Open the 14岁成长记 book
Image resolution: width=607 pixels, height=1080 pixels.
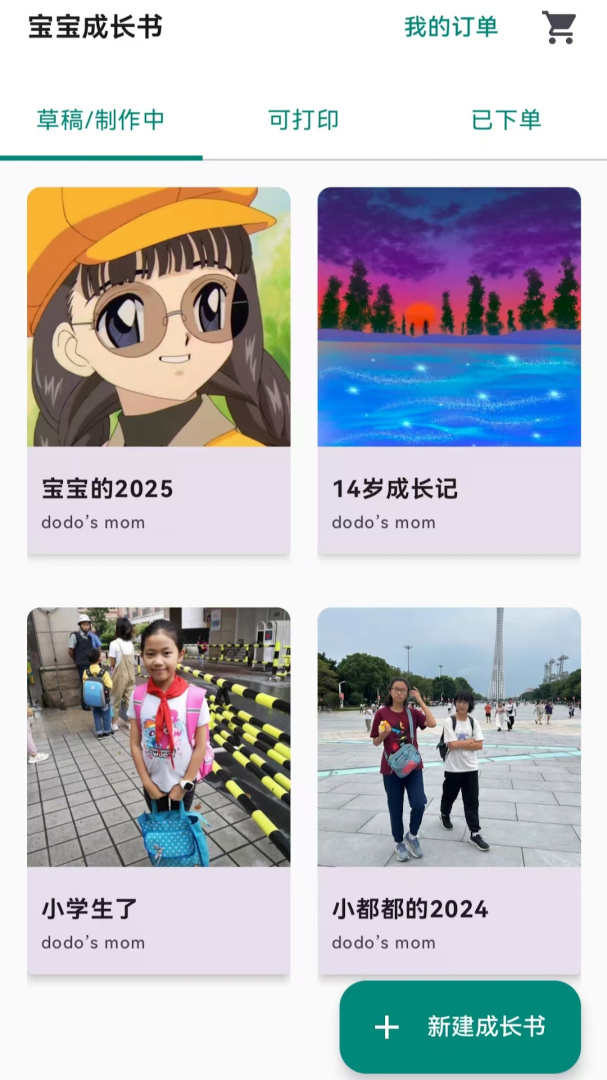pyautogui.click(x=449, y=370)
